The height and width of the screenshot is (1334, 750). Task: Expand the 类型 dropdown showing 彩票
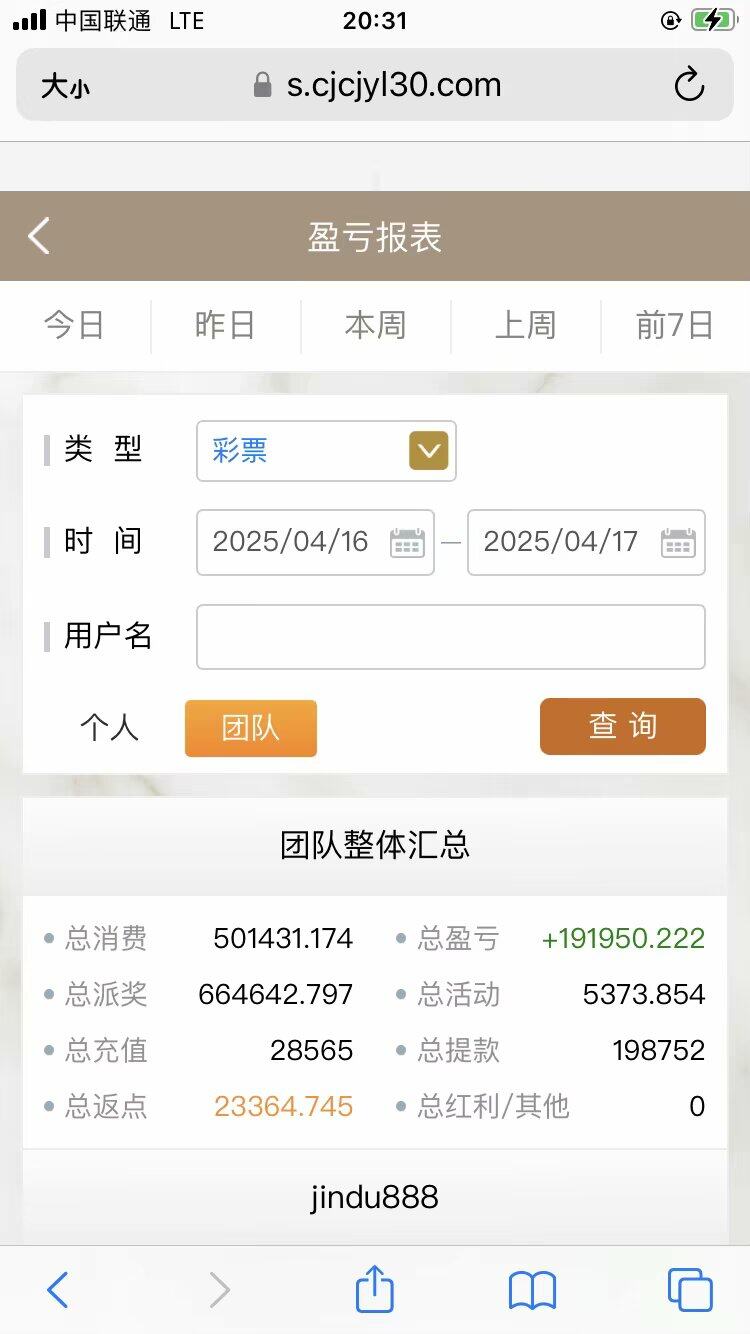326,451
